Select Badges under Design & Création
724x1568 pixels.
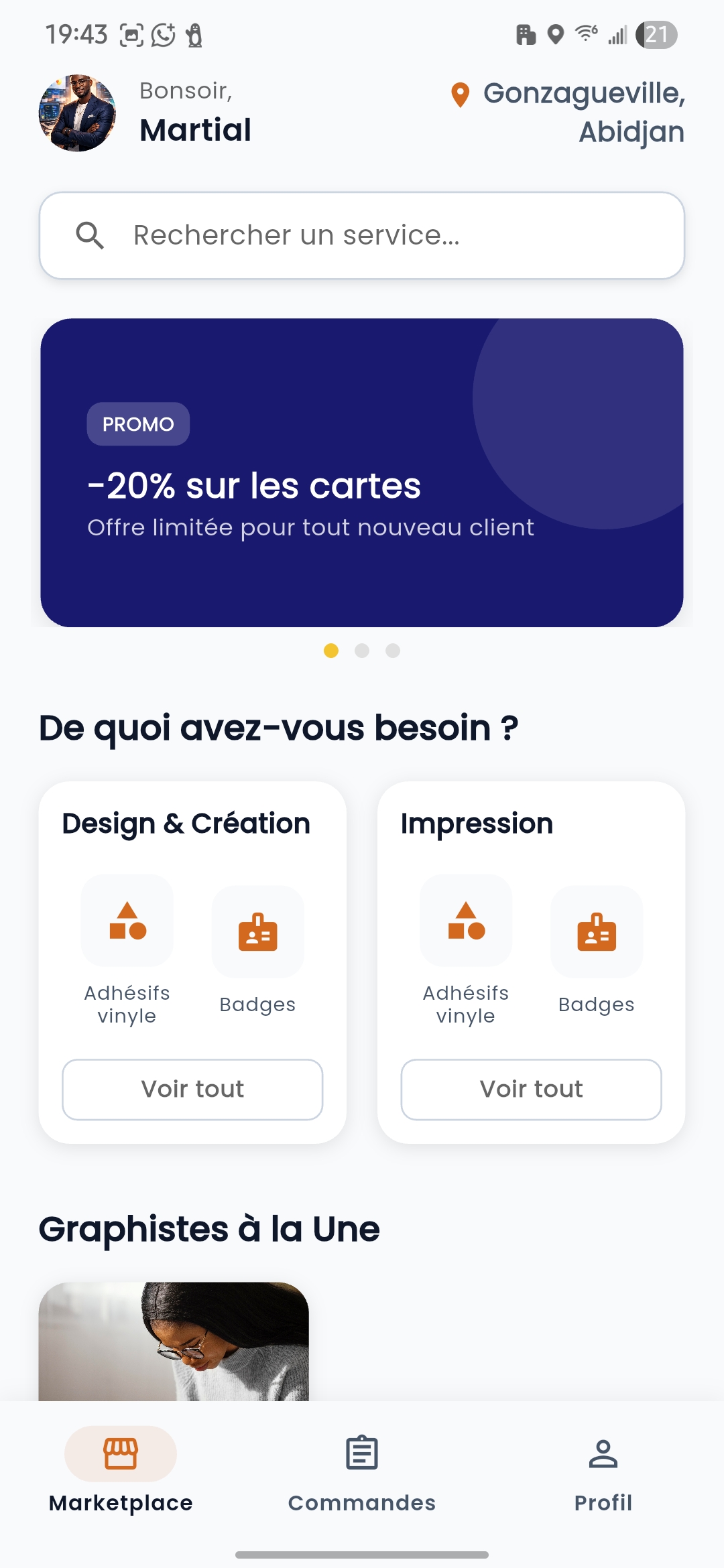(258, 952)
